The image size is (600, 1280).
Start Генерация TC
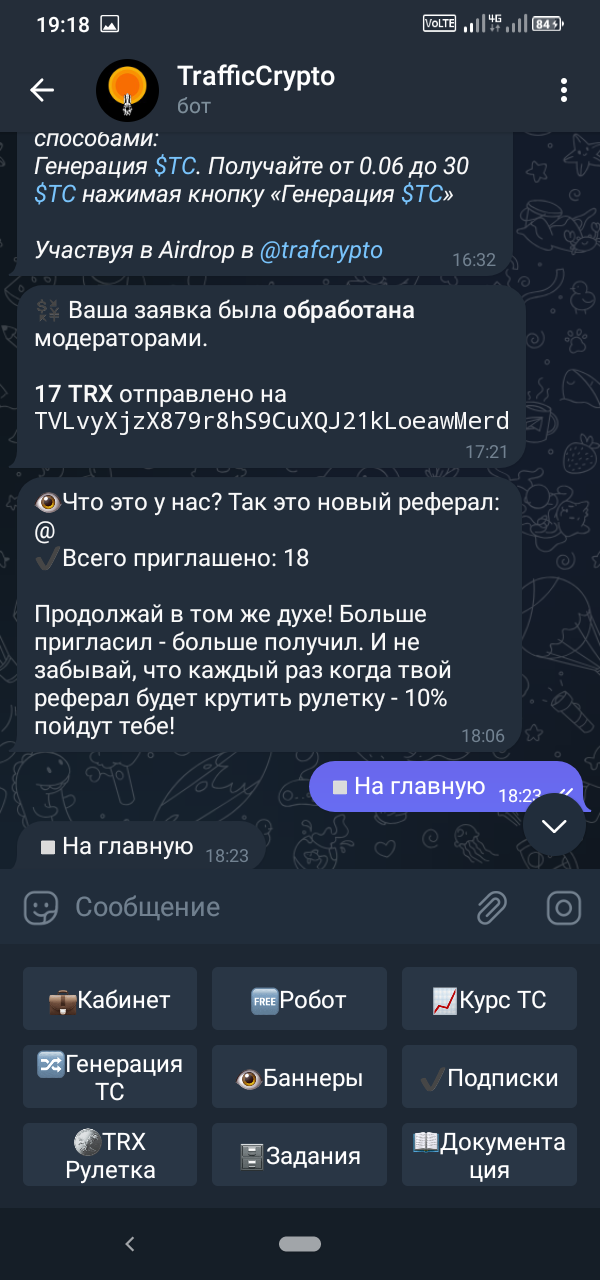pos(110,1077)
